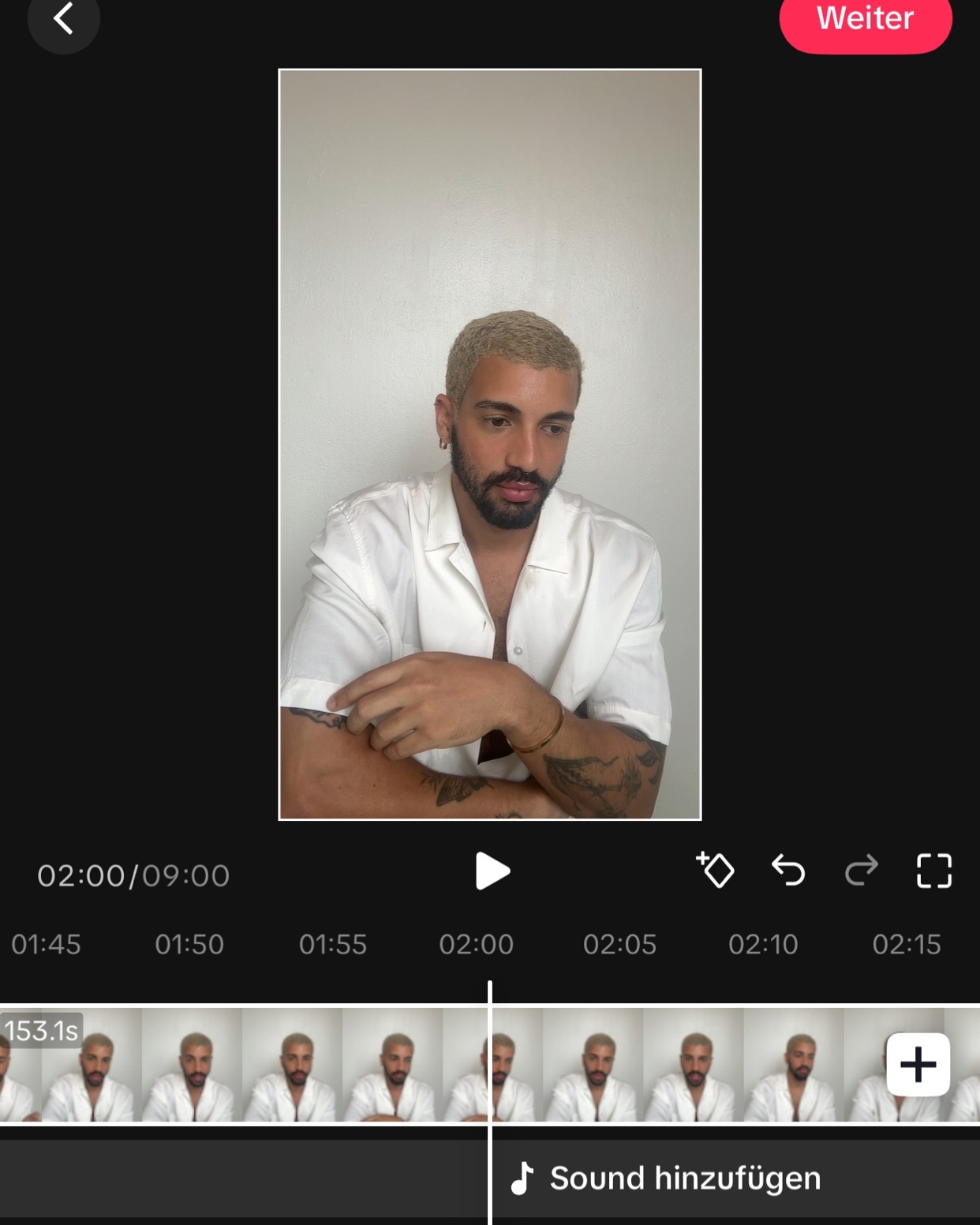This screenshot has height=1225, width=980.
Task: Expand the preview to fullscreen
Action: tap(934, 871)
